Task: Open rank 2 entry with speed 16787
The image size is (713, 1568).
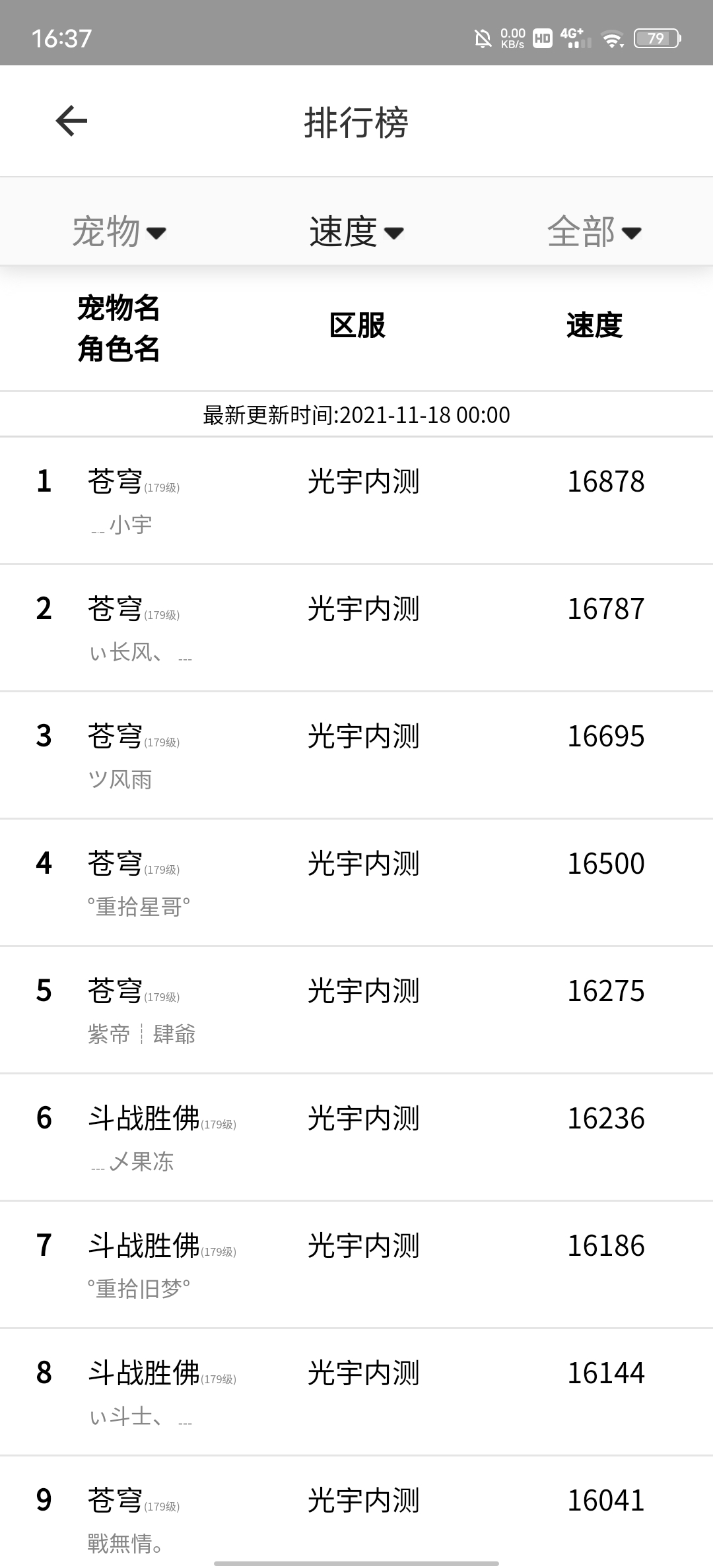Action: tap(356, 628)
